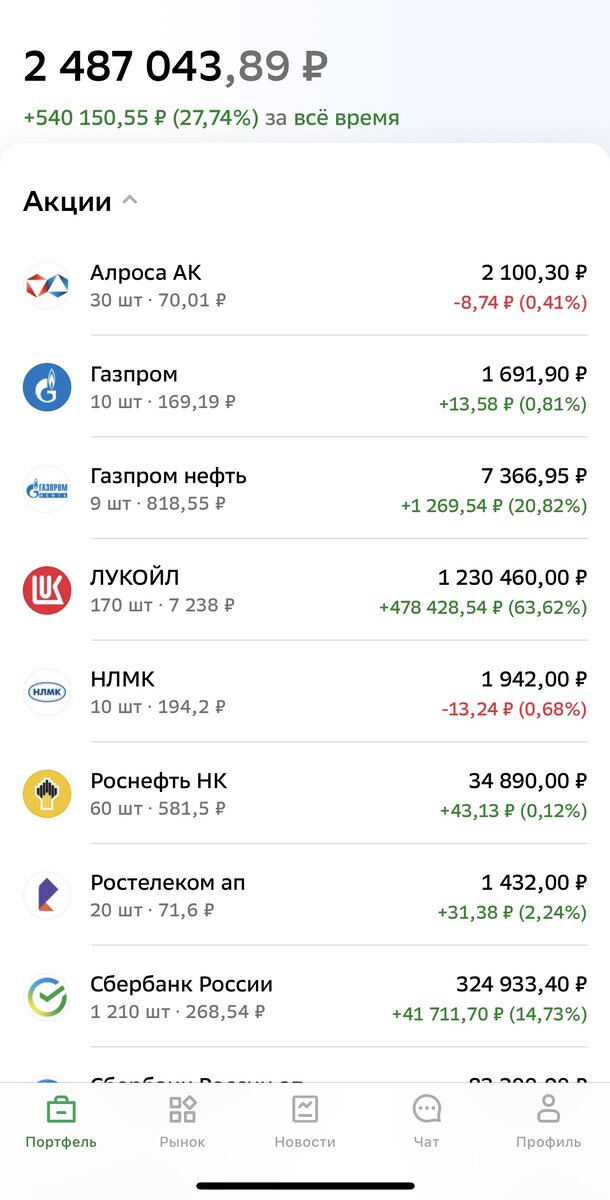Screen dimensions: 610x1200
Task: Switch to the Рынок tab
Action: click(x=182, y=1121)
